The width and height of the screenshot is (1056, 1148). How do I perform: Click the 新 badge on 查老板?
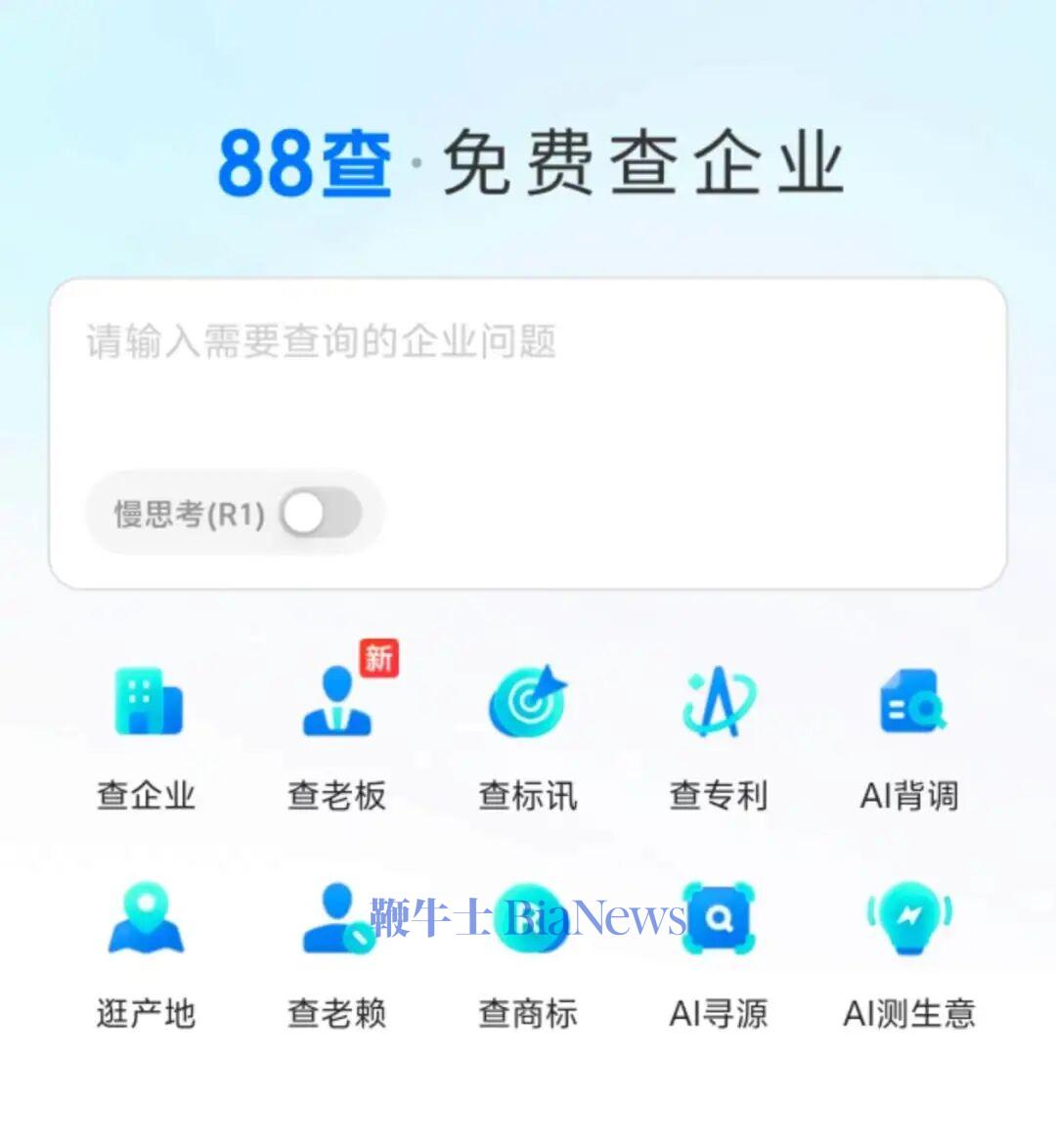coord(379,657)
